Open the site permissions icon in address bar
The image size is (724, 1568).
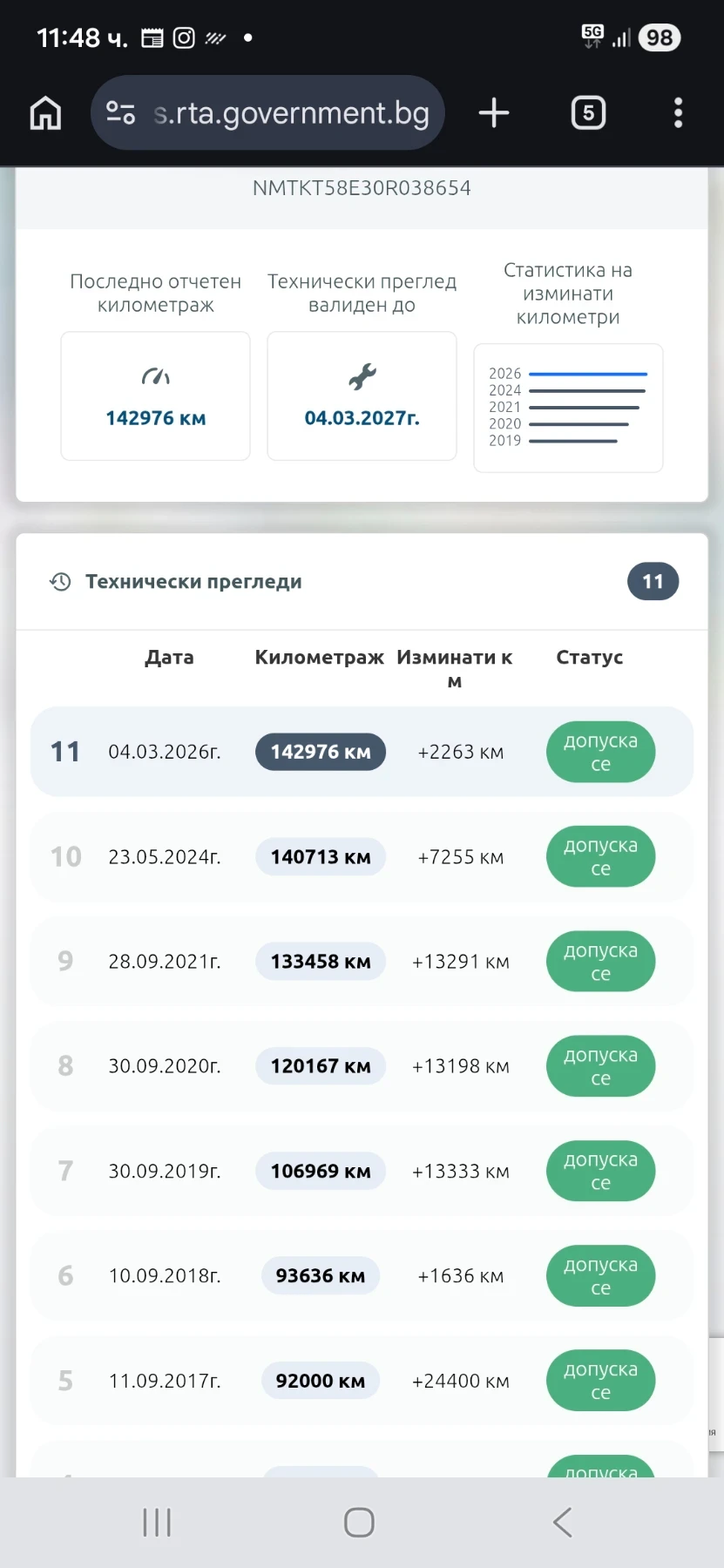[x=121, y=112]
